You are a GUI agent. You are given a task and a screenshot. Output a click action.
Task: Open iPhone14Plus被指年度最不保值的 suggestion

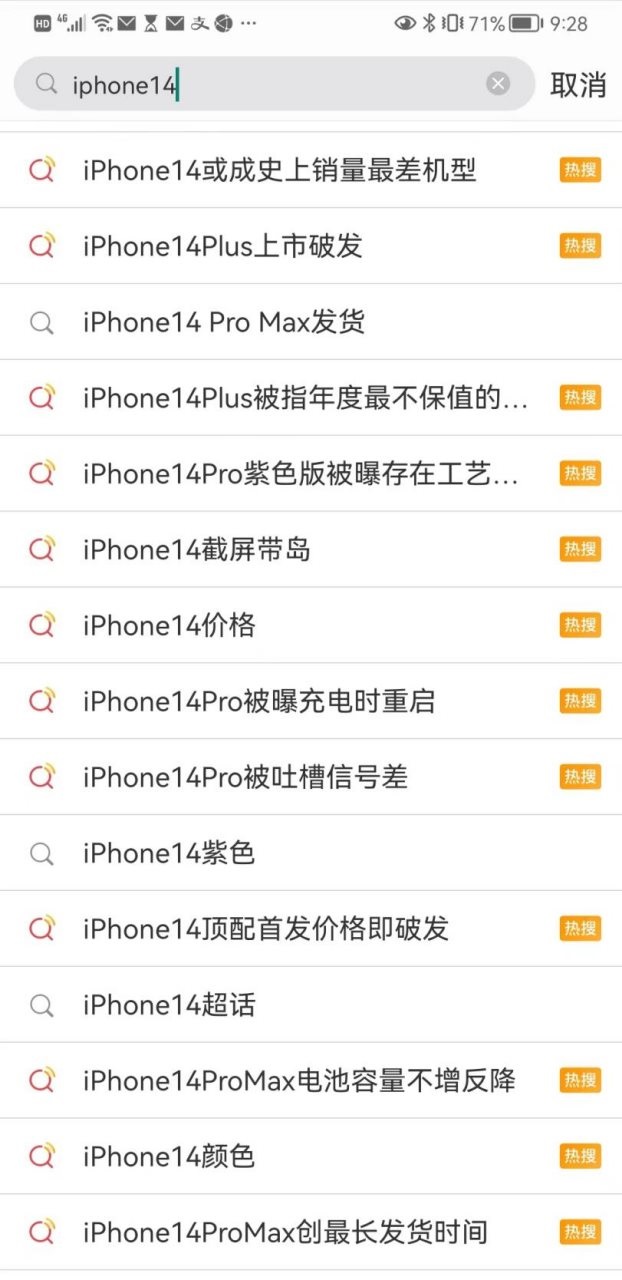[x=305, y=398]
